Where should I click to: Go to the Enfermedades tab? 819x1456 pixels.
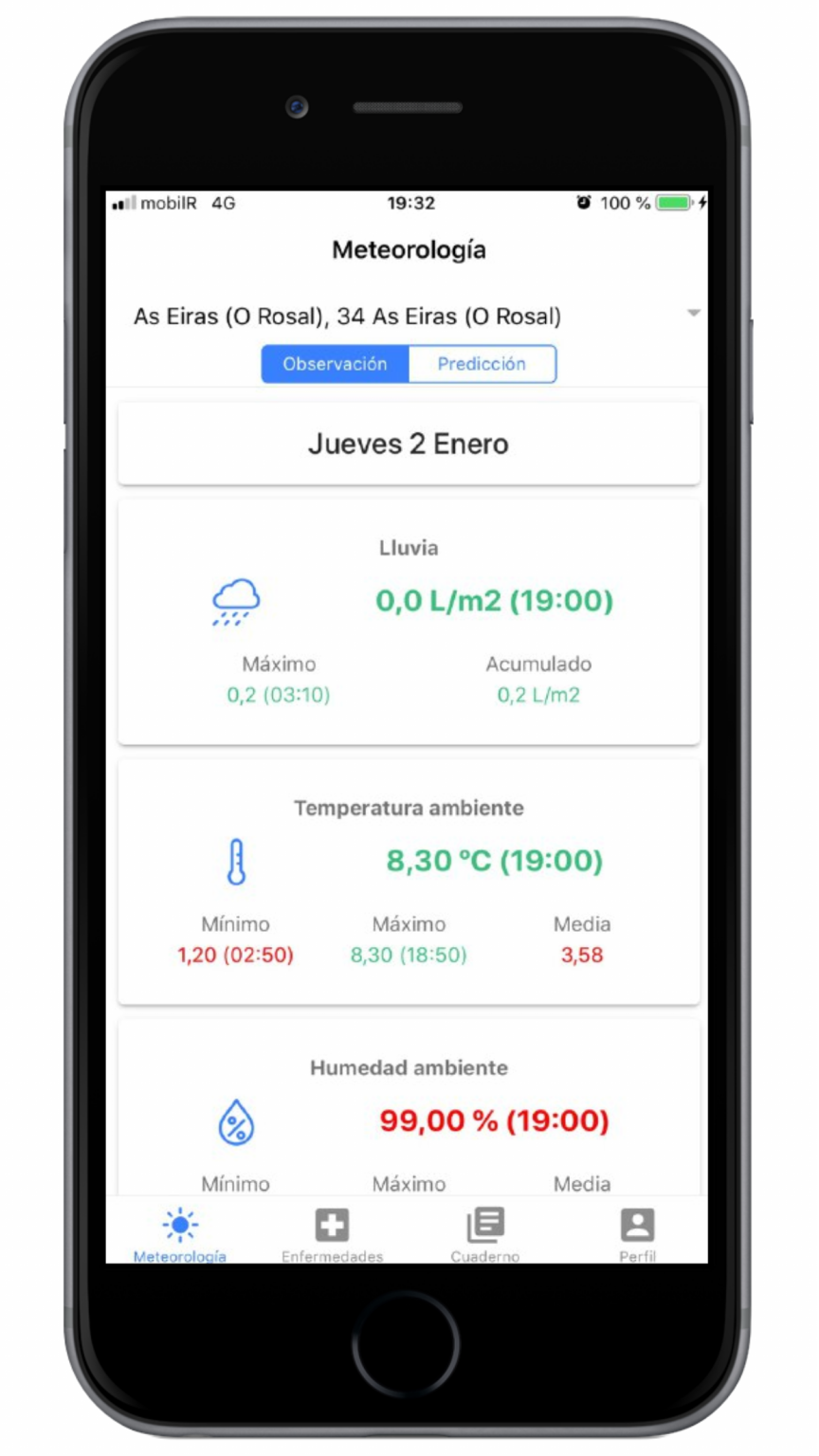click(x=332, y=1233)
